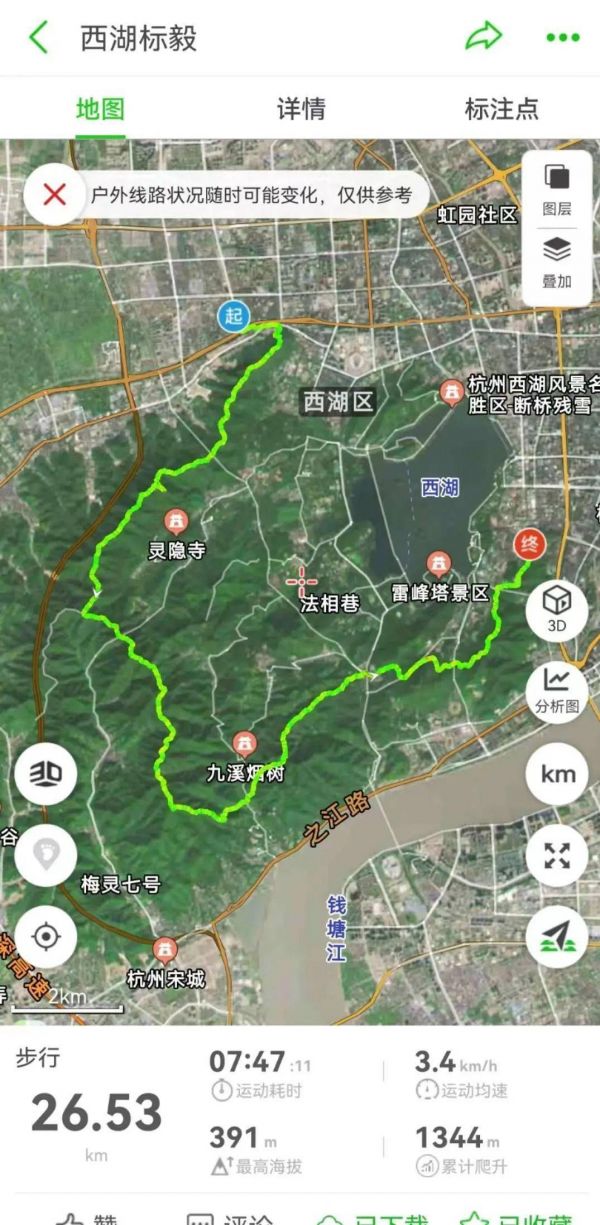Tap the 终 end point marker
Screen dimensions: 600x1225
530,545
